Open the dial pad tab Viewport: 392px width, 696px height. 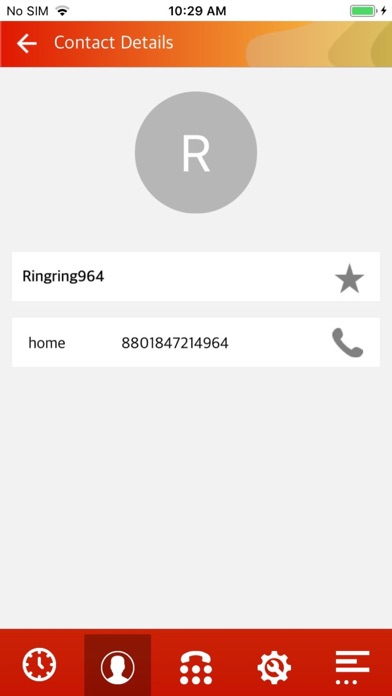click(196, 666)
